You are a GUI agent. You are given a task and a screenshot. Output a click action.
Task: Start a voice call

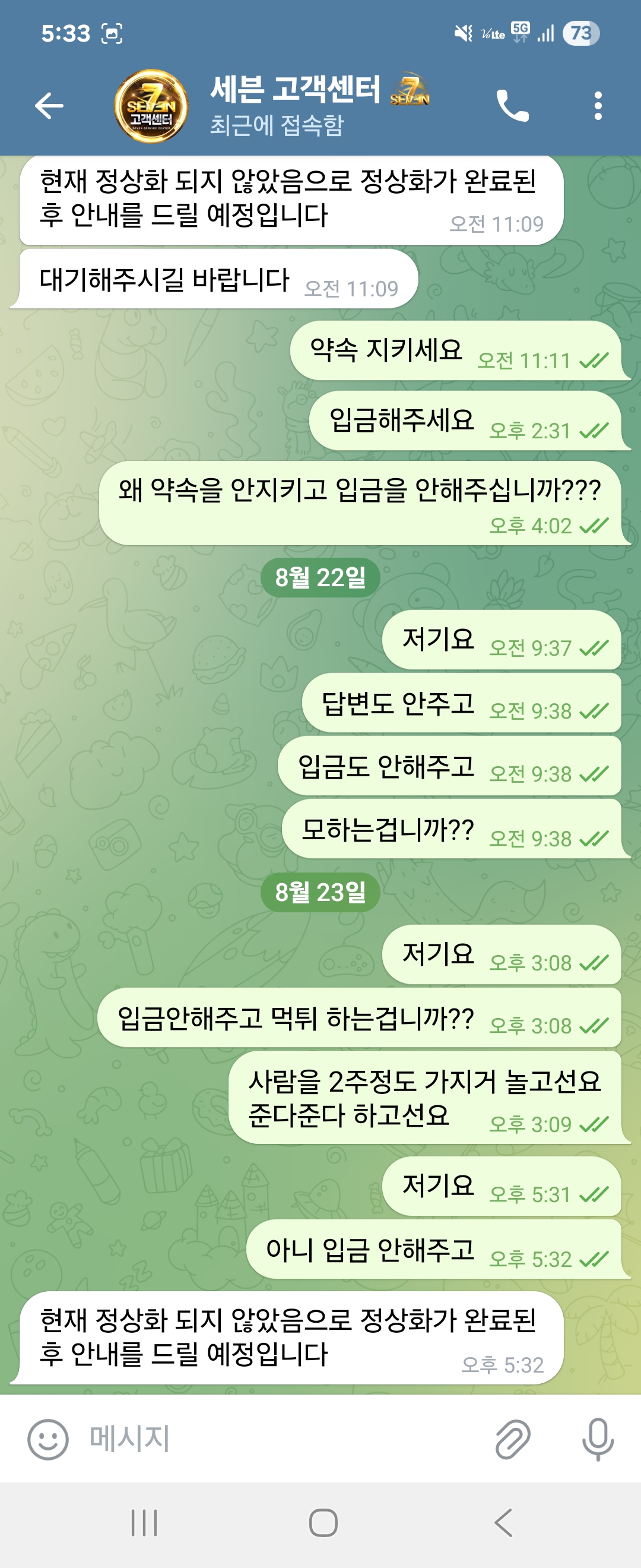[x=512, y=106]
